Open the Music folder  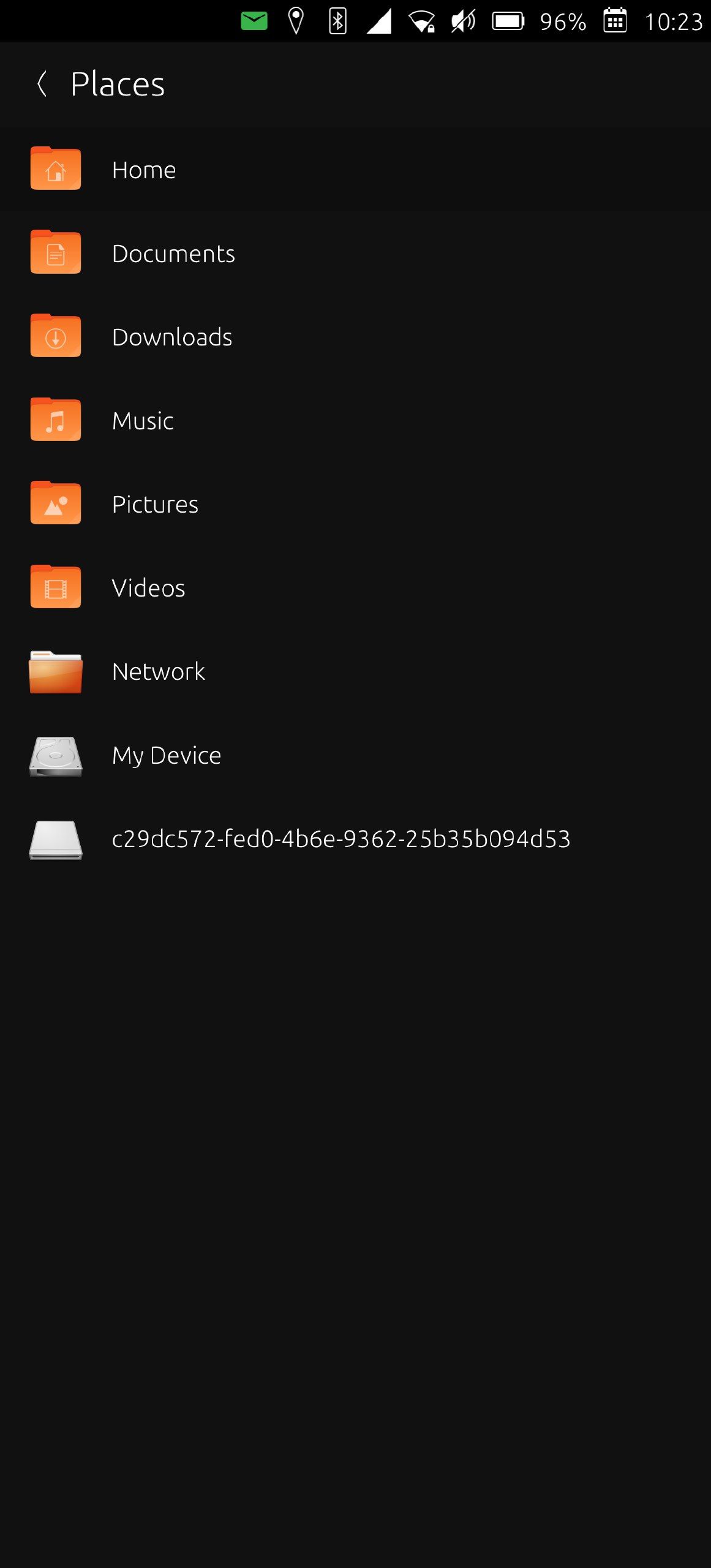pyautogui.click(x=143, y=421)
